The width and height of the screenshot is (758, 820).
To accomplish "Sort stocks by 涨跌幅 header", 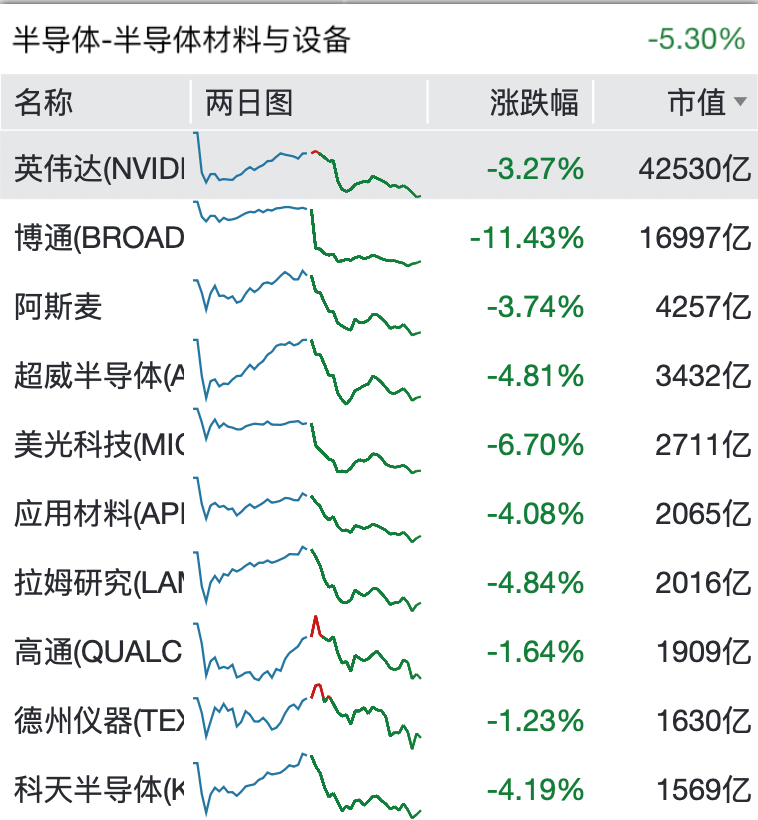I will click(534, 102).
